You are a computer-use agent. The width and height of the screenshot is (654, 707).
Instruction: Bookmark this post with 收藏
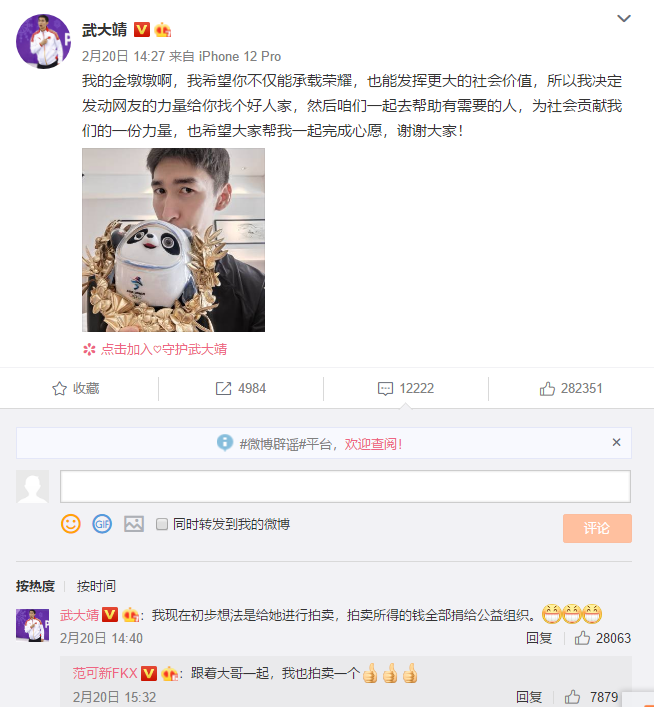76,388
